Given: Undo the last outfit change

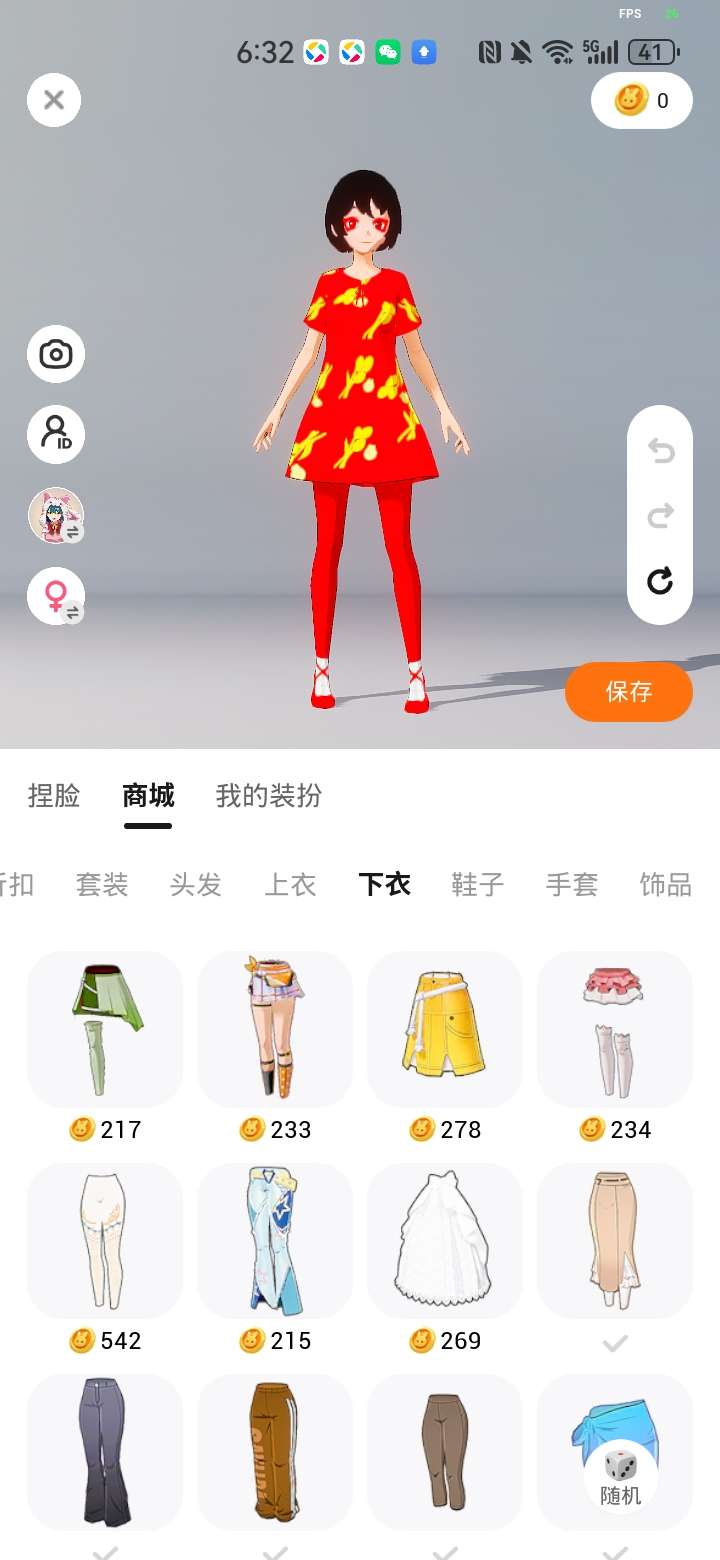Looking at the screenshot, I should point(660,451).
